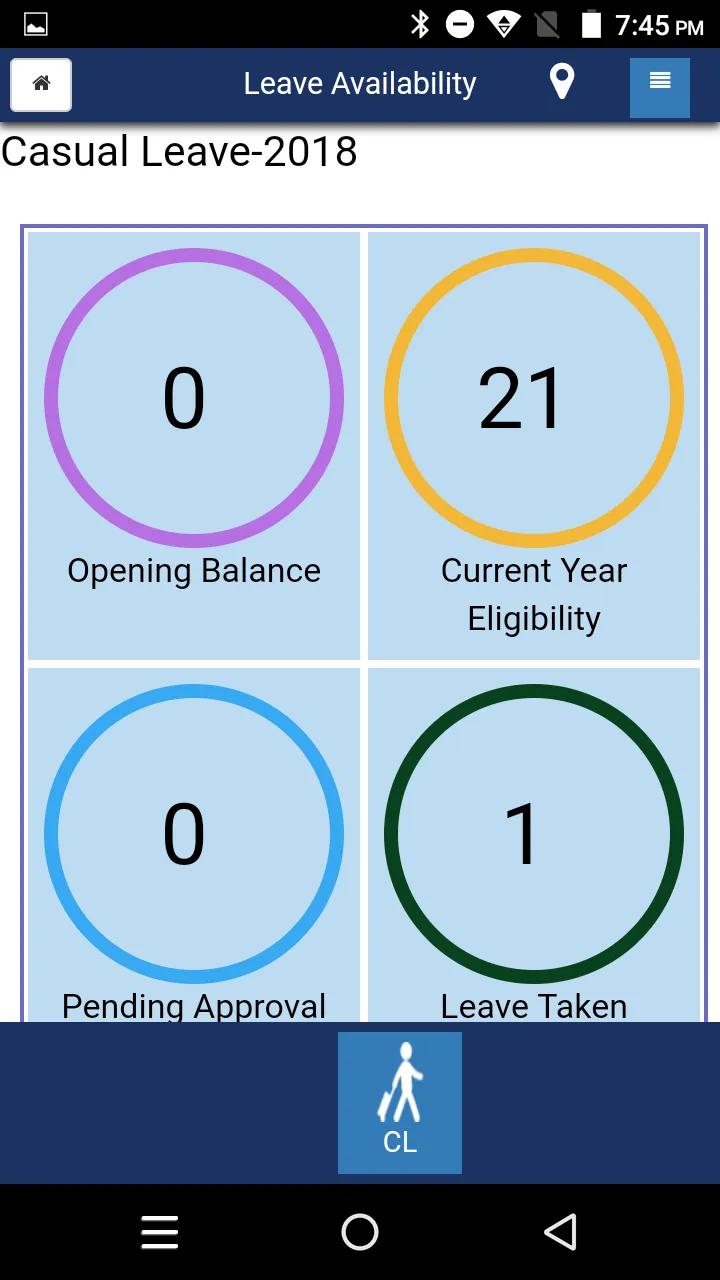The width and height of the screenshot is (720, 1280).
Task: Open the hamburger menu
Action: 660,88
